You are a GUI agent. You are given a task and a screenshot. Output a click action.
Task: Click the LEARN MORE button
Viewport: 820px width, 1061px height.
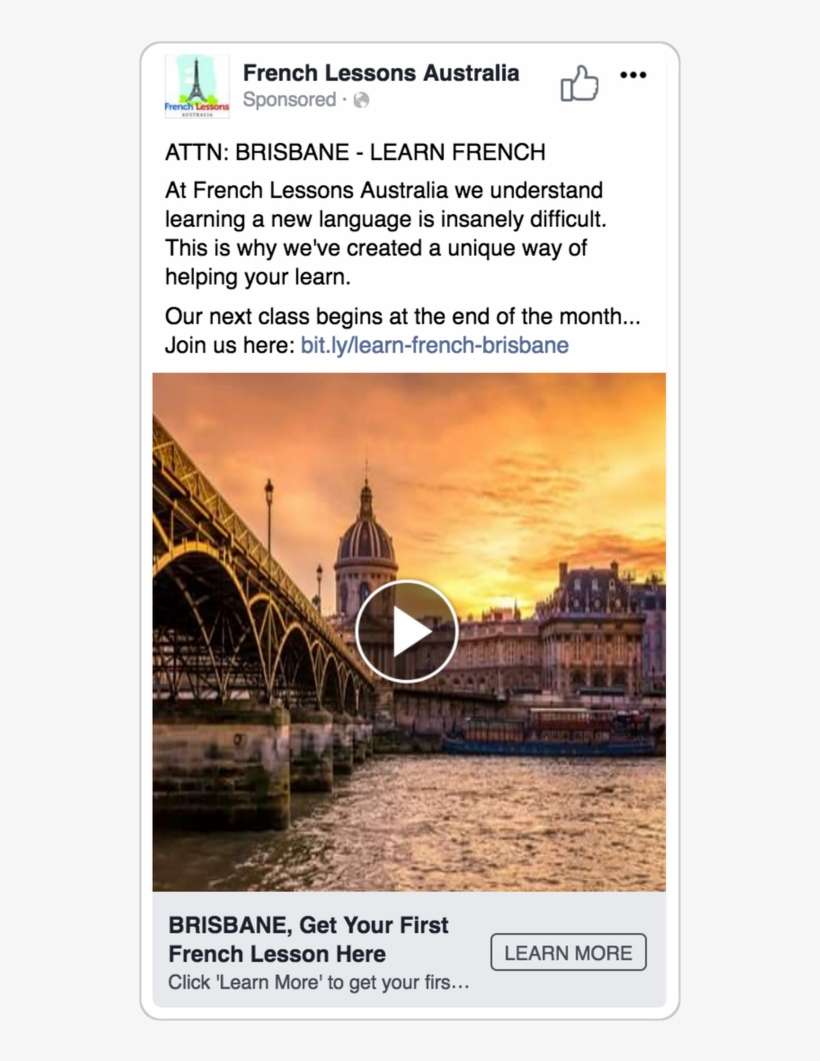568,953
